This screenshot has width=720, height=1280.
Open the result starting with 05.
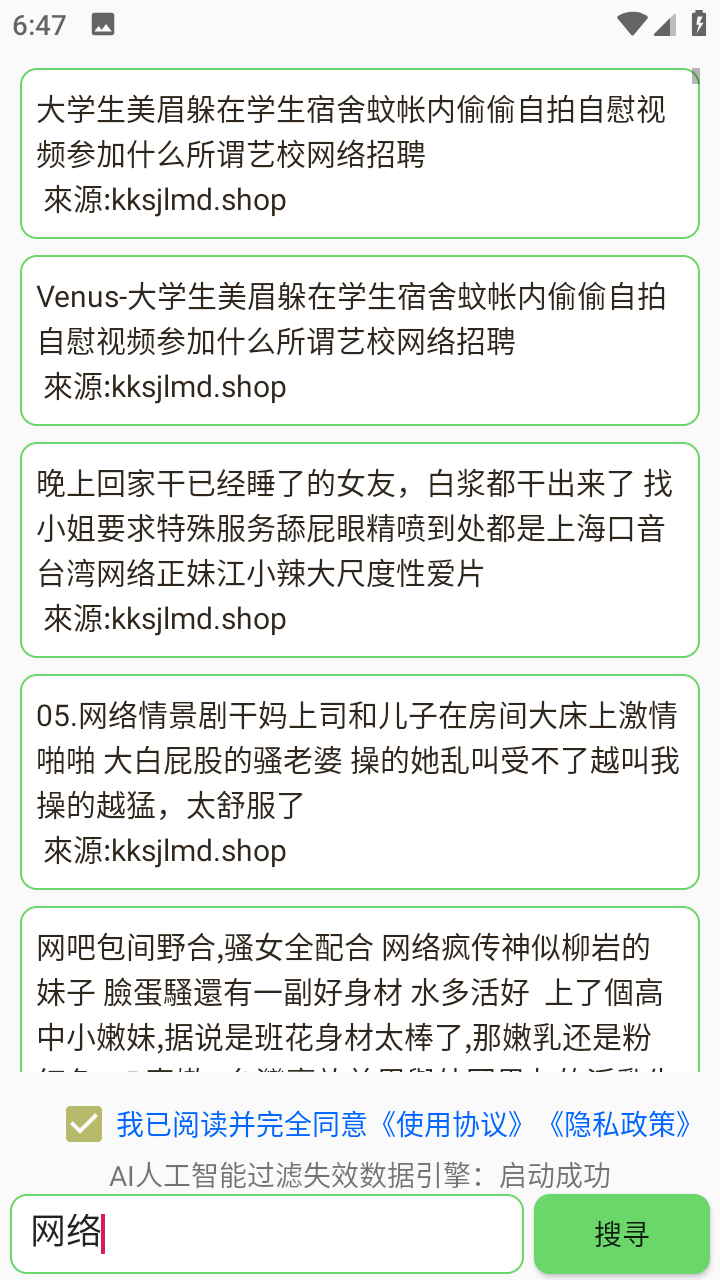tap(359, 782)
